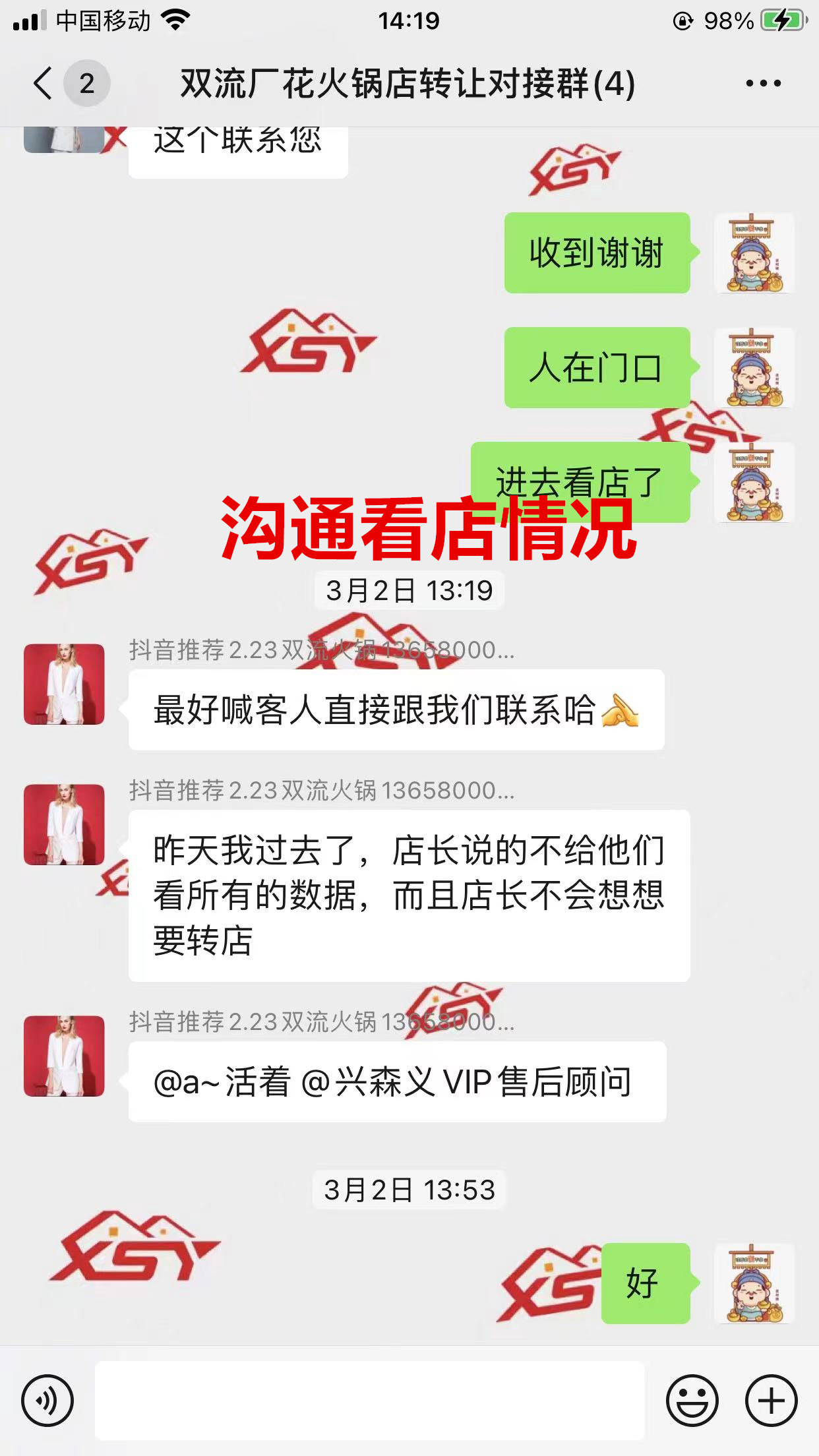Open the plus attachments menu

[771, 1401]
